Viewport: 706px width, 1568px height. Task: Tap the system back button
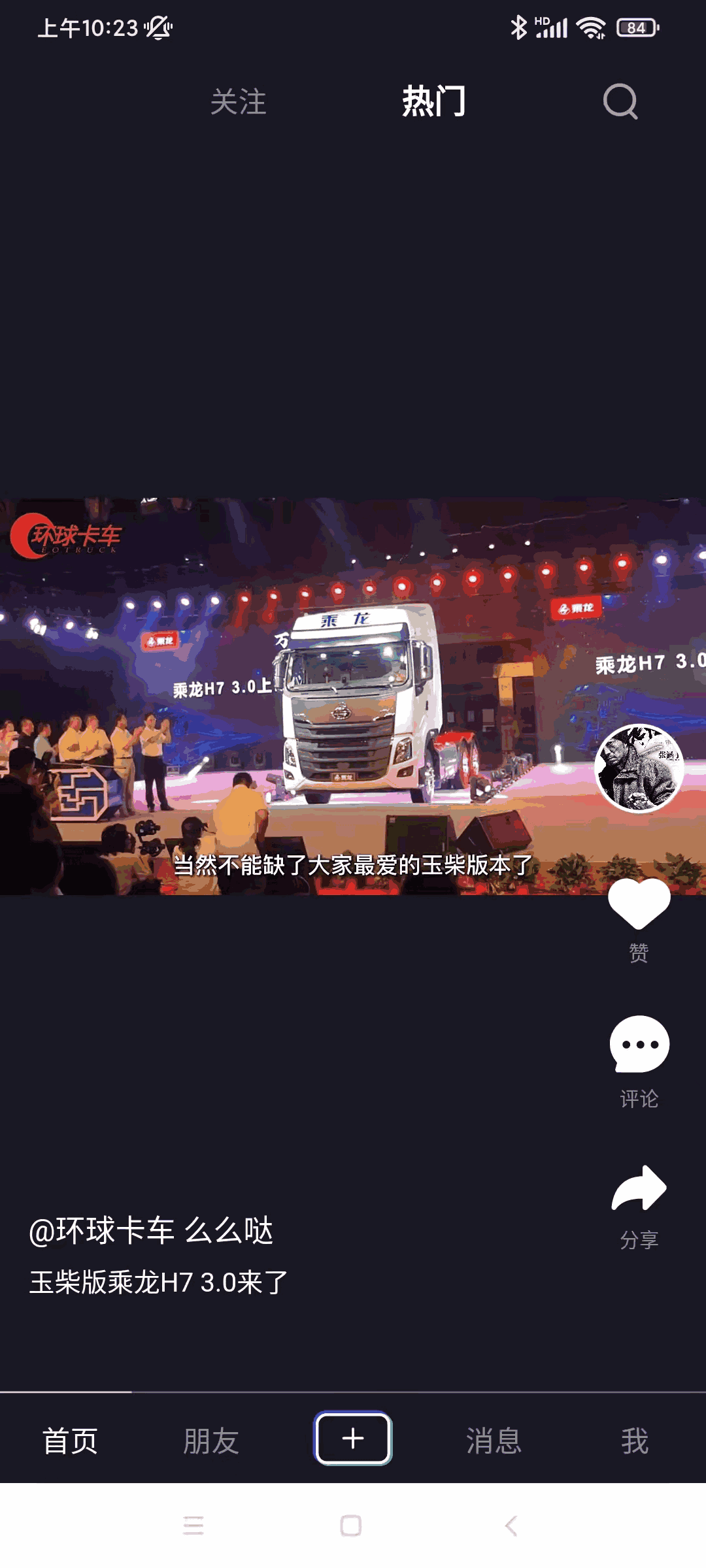(511, 1526)
